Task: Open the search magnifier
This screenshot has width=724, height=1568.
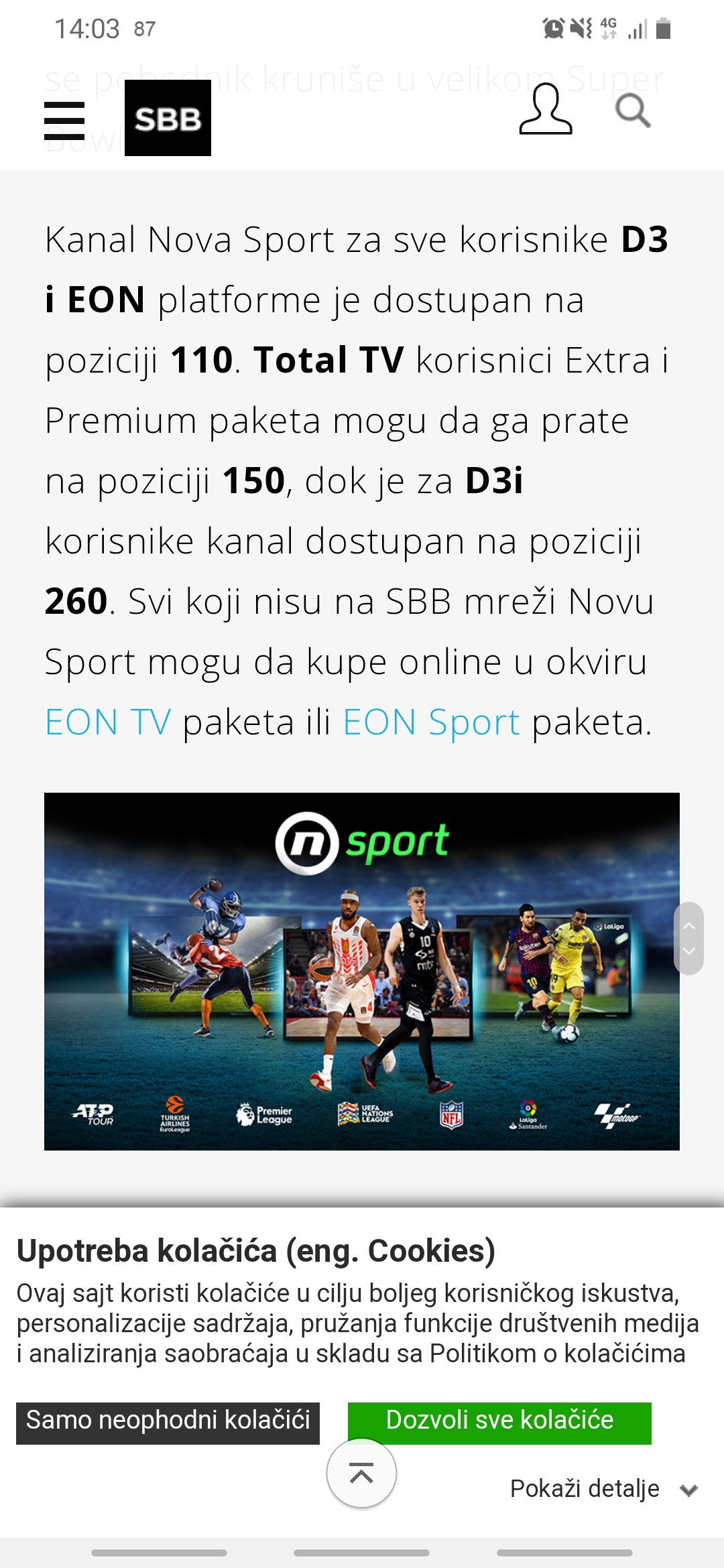Action: (x=633, y=111)
